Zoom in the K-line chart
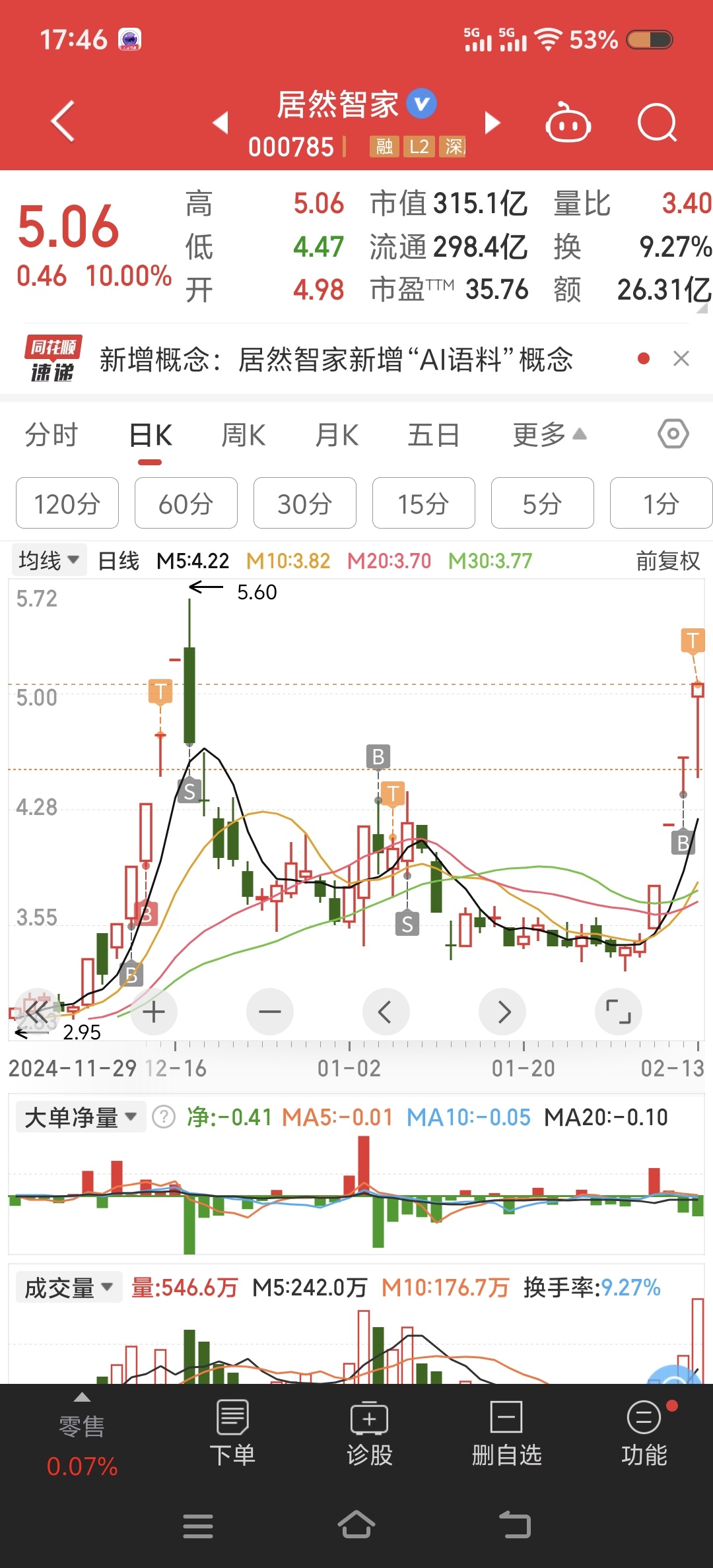 coord(154,1012)
